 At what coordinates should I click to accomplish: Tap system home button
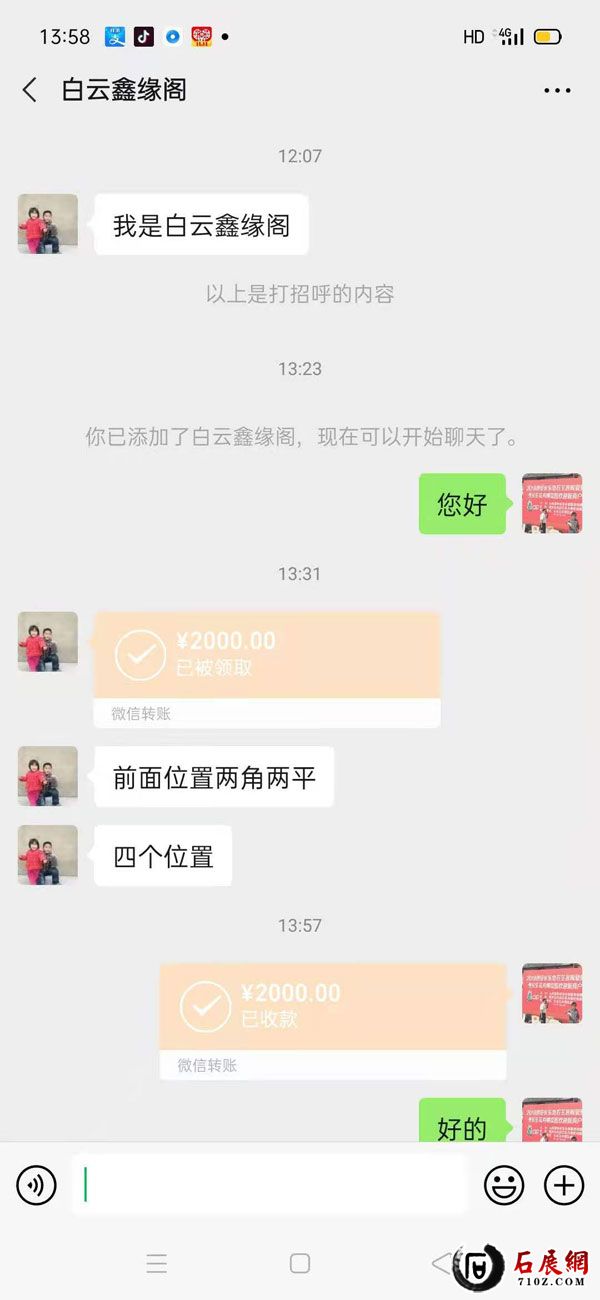click(x=300, y=1263)
